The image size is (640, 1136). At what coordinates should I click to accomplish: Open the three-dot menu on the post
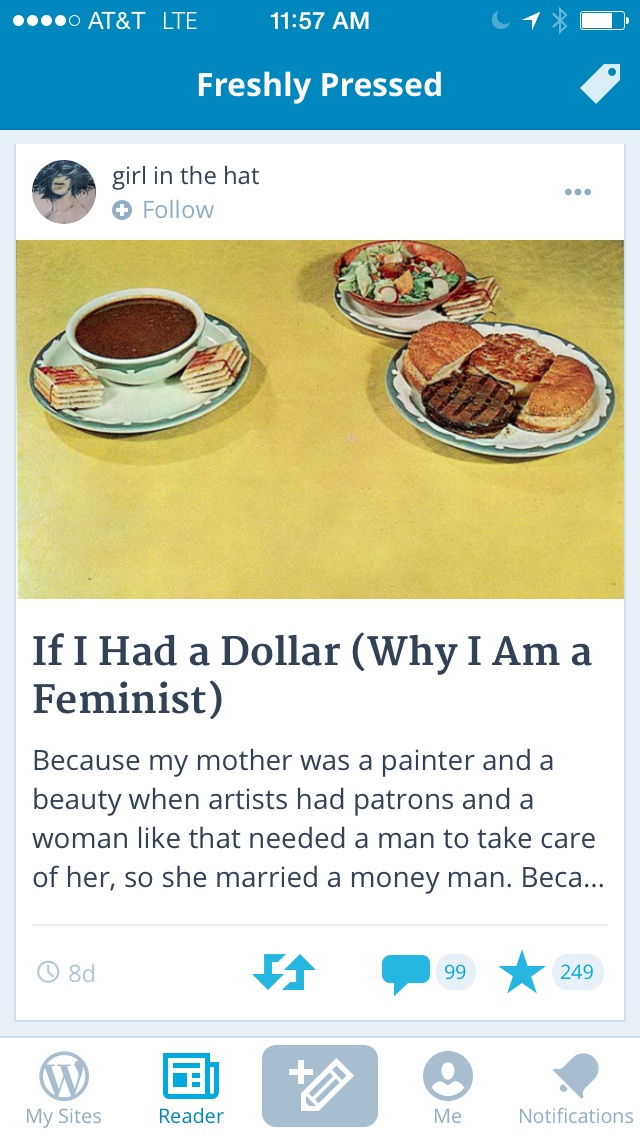coord(578,192)
